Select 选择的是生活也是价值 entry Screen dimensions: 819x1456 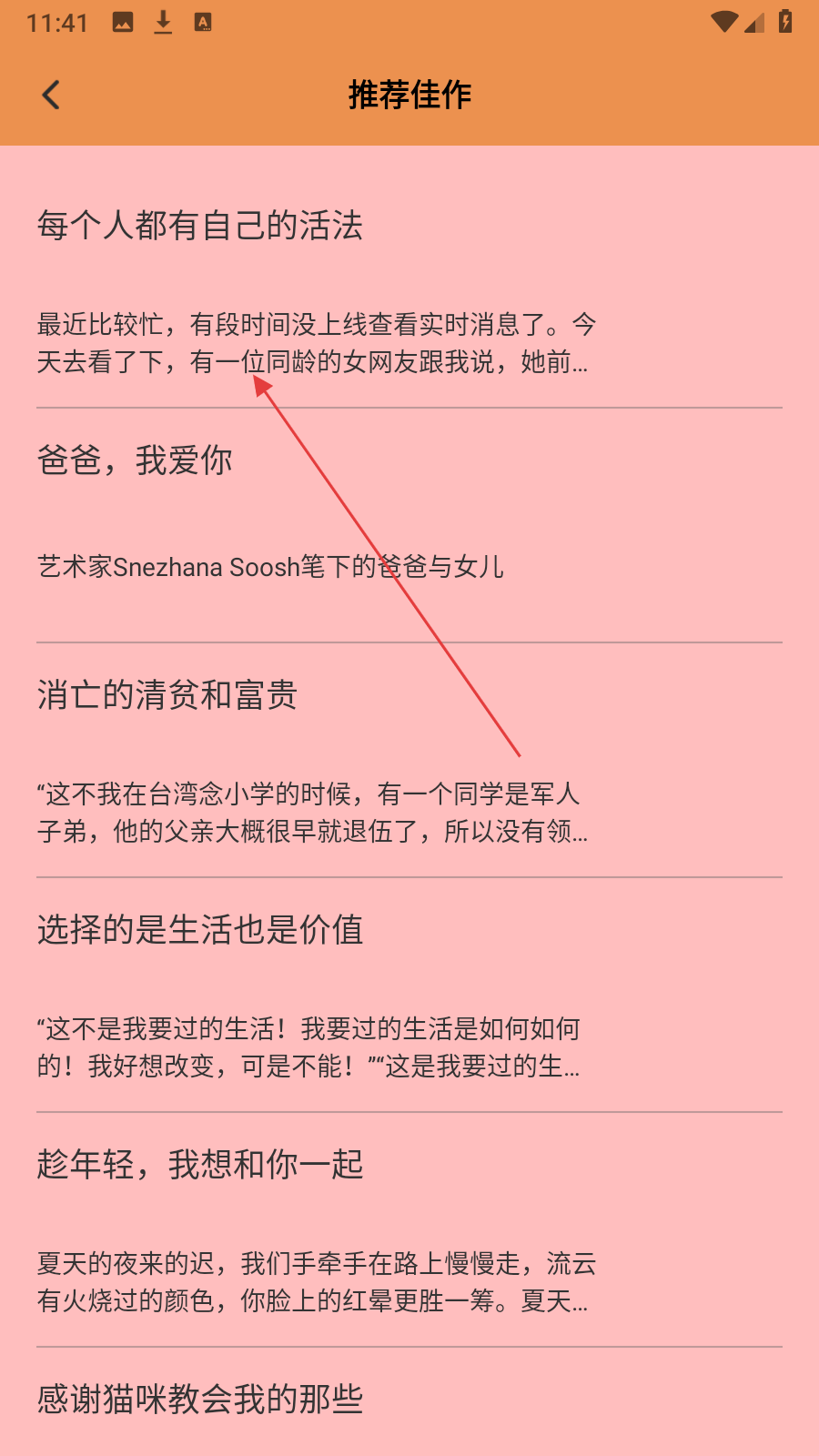[409, 995]
